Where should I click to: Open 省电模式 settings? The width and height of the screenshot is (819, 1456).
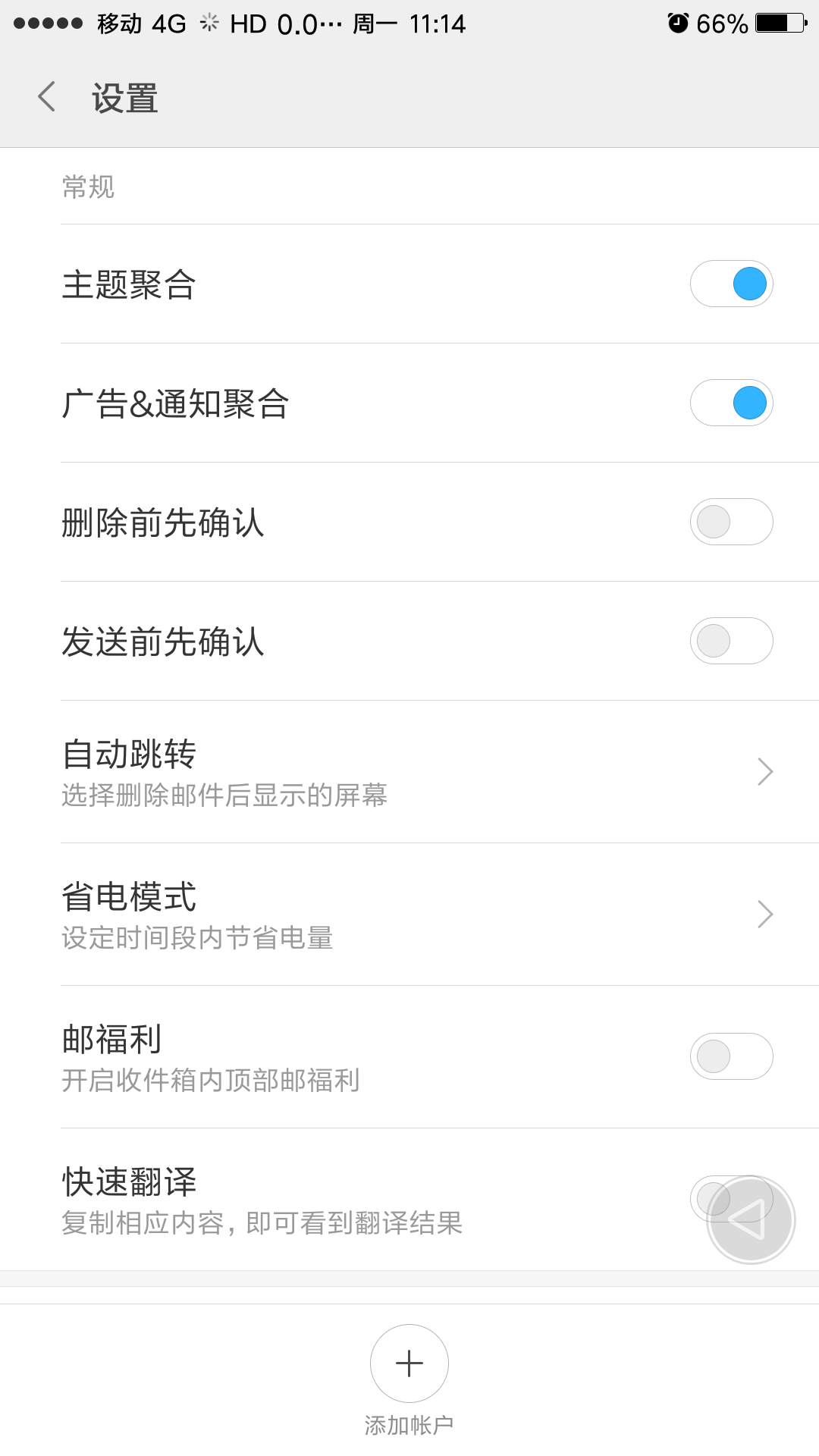409,915
